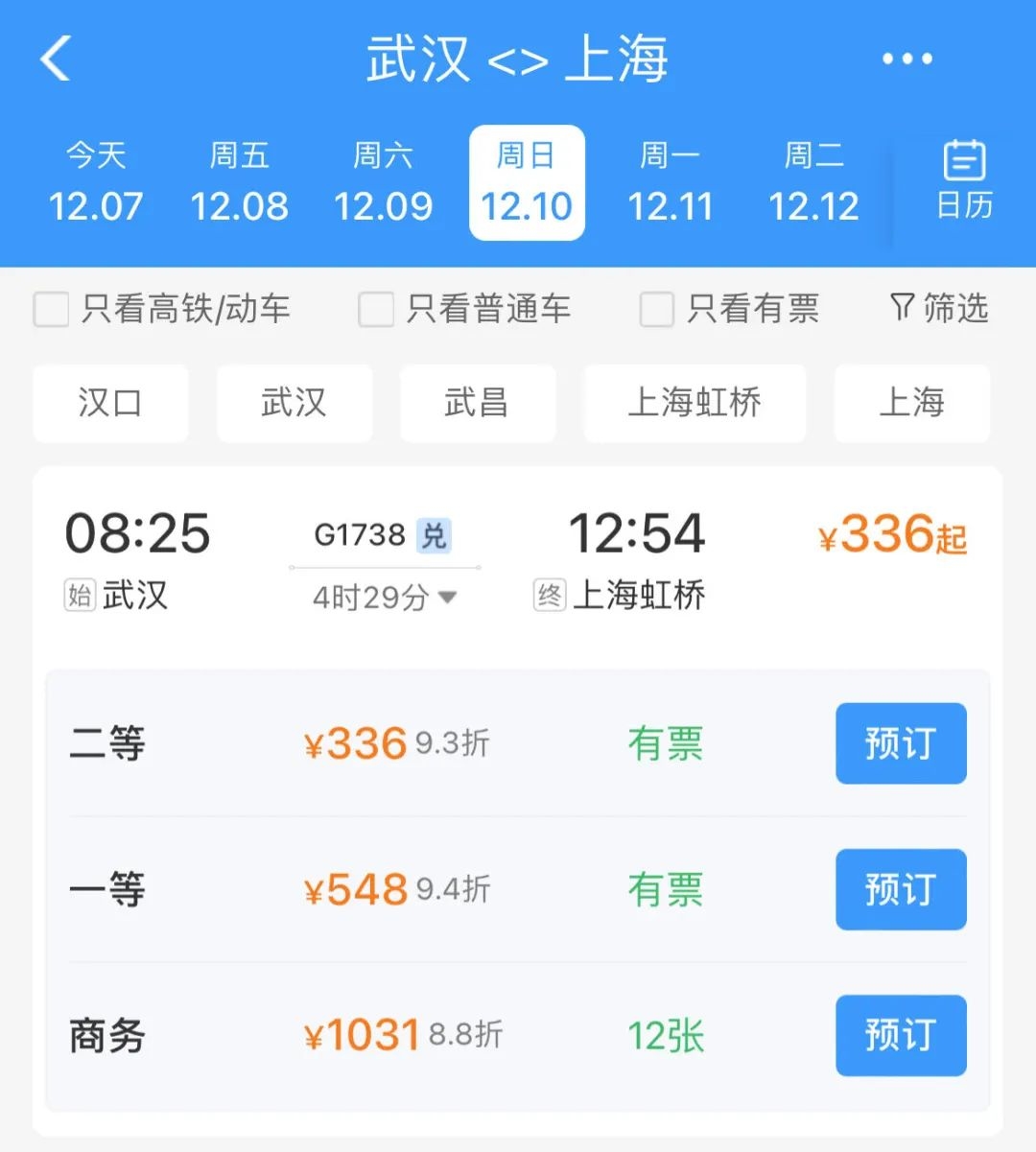Open the more options menu (three dots)
Image resolution: width=1036 pixels, height=1152 pixels.
tap(905, 59)
